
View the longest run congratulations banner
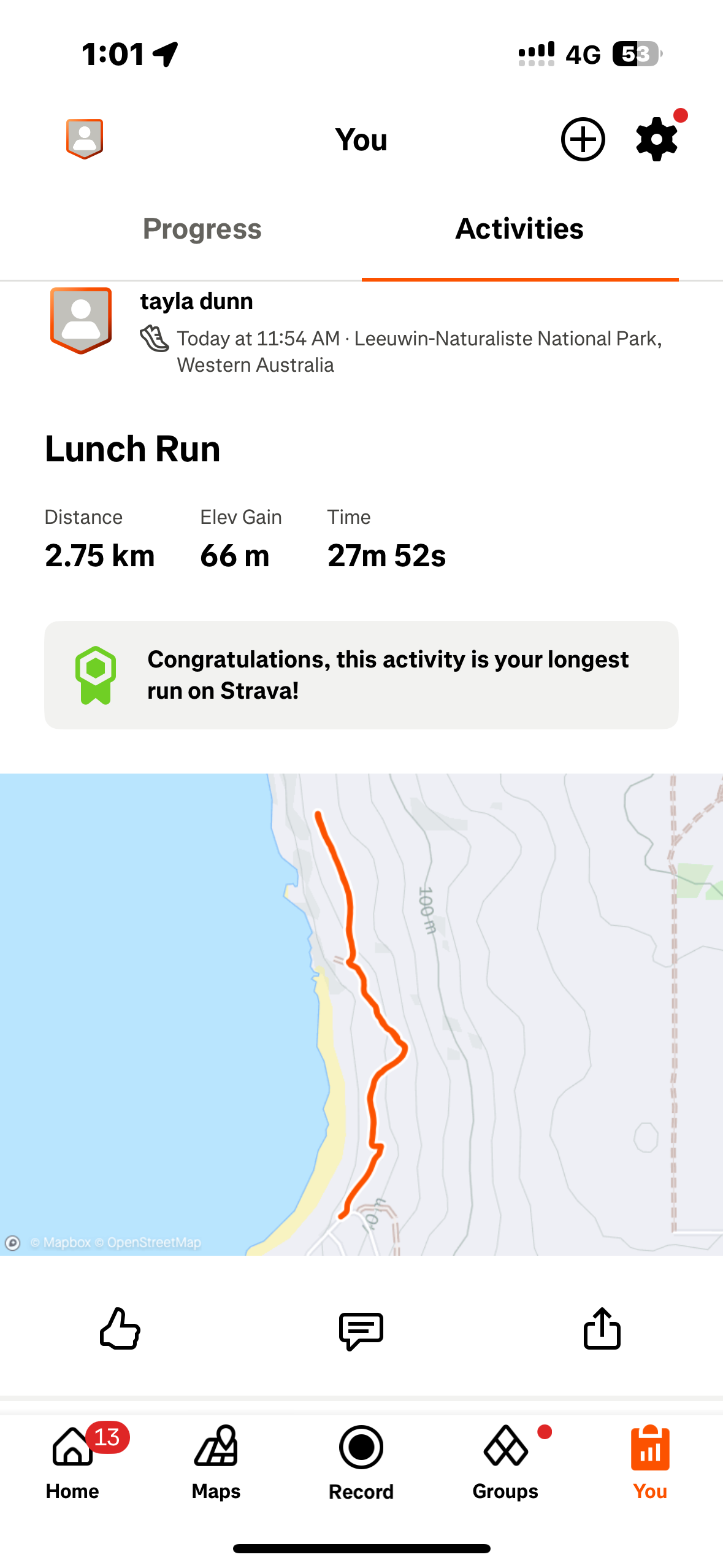[x=361, y=675]
